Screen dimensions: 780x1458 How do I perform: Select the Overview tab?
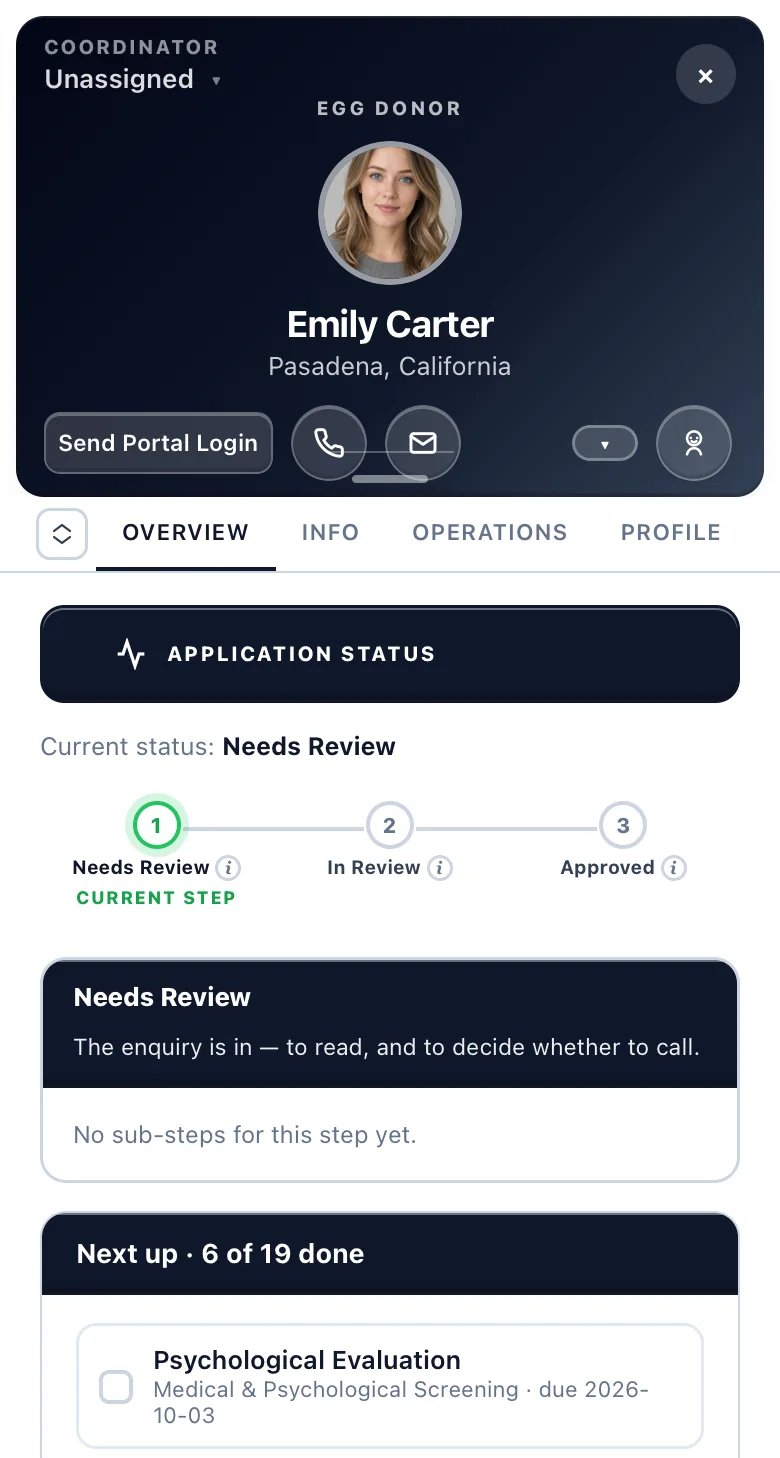coord(186,533)
